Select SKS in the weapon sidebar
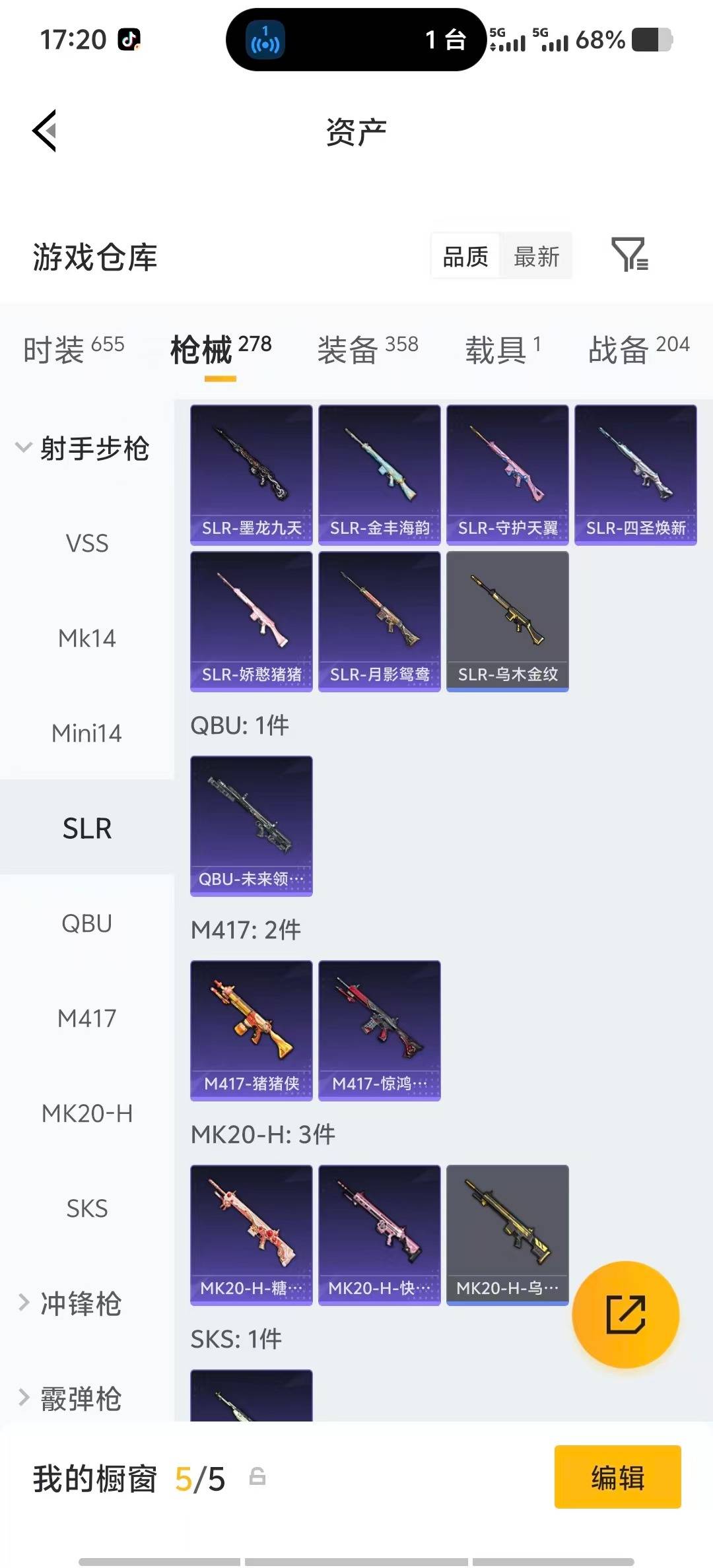Screen dimensions: 713x1568 pyautogui.click(x=86, y=1208)
